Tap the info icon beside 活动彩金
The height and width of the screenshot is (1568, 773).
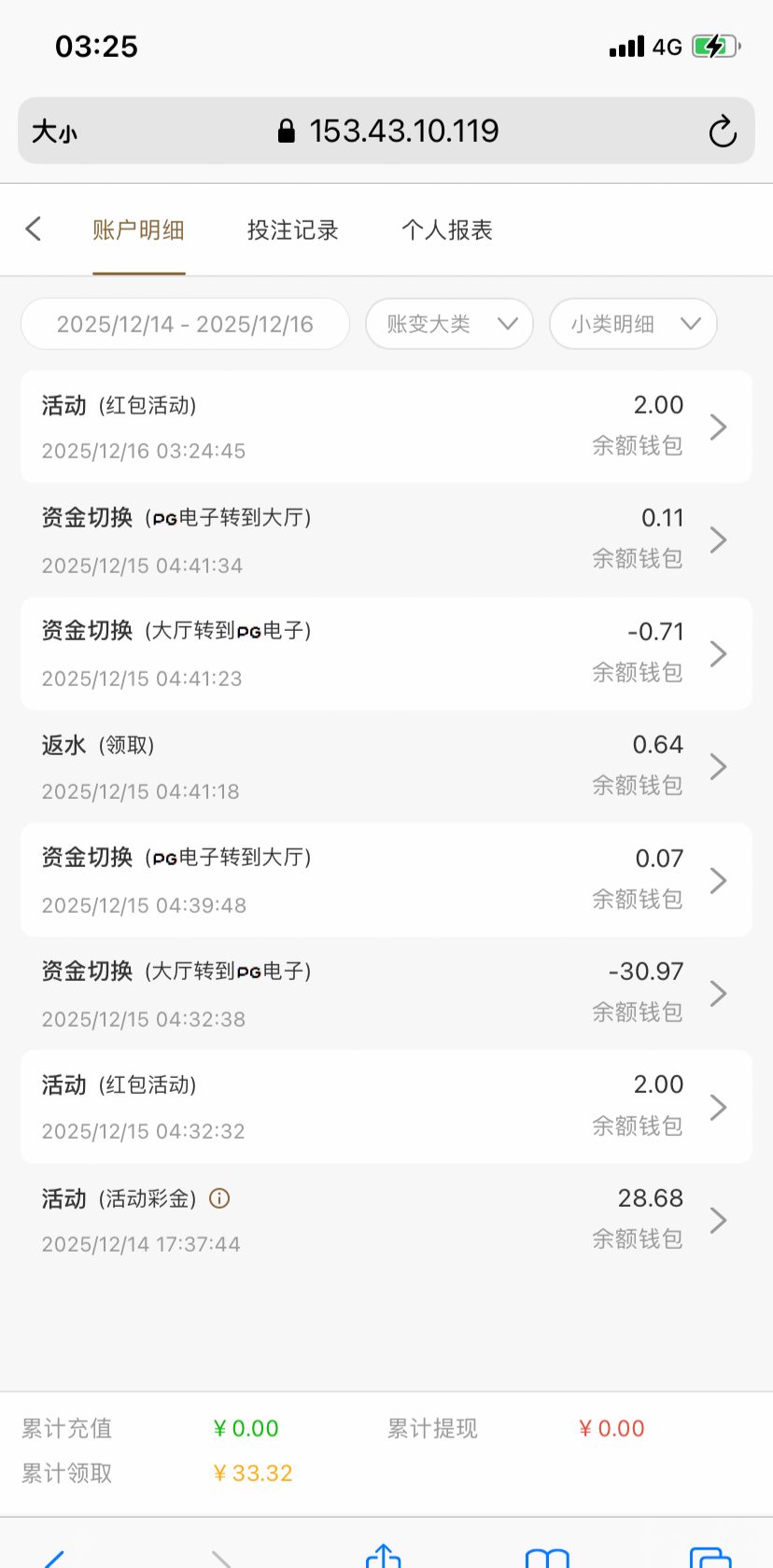tap(219, 1198)
